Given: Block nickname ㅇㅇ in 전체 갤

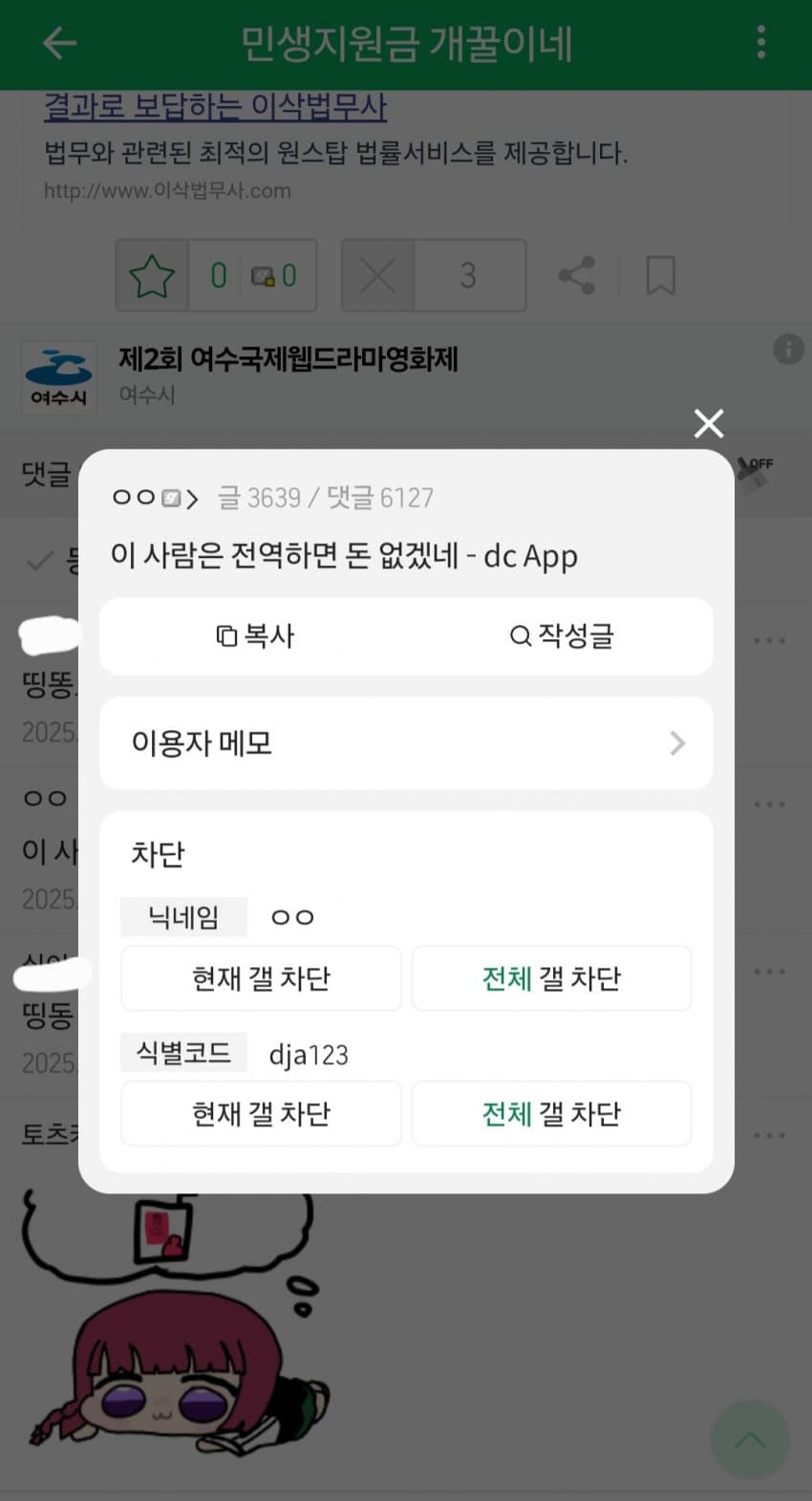Looking at the screenshot, I should 551,978.
